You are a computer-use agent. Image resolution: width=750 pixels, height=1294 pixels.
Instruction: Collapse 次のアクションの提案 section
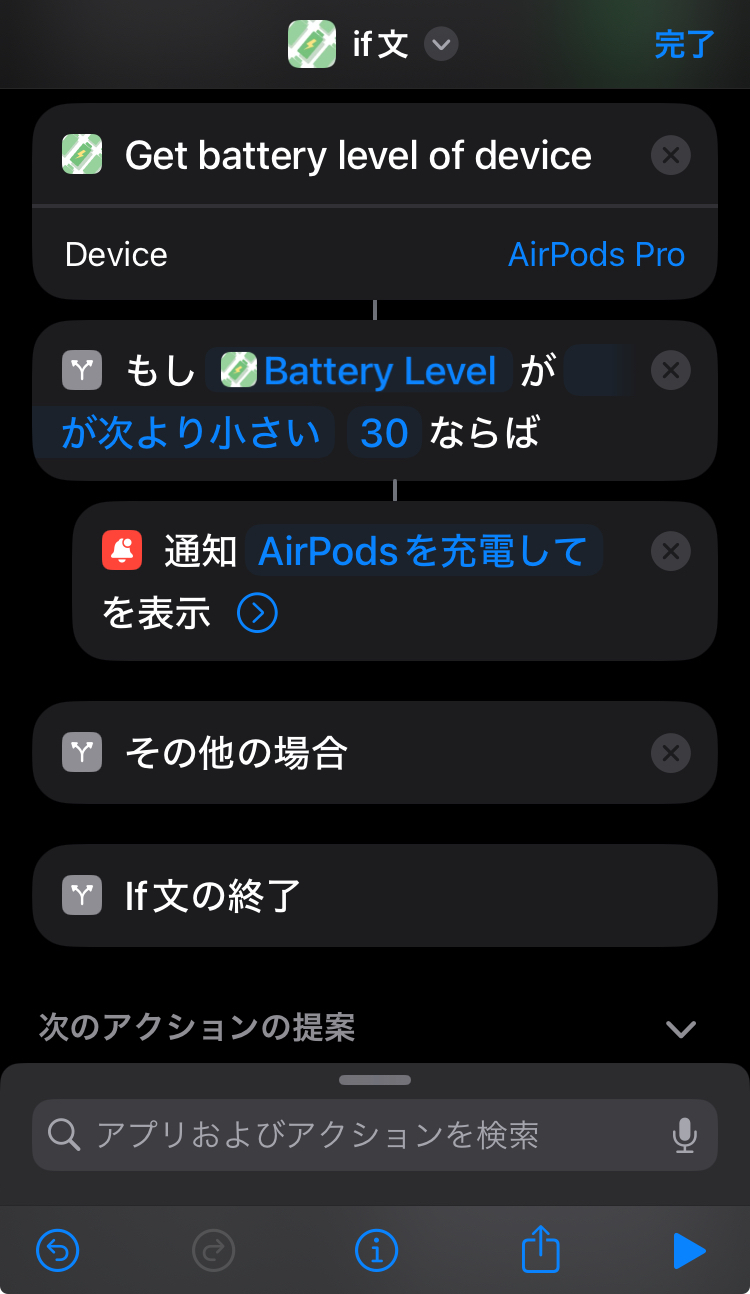click(681, 1029)
